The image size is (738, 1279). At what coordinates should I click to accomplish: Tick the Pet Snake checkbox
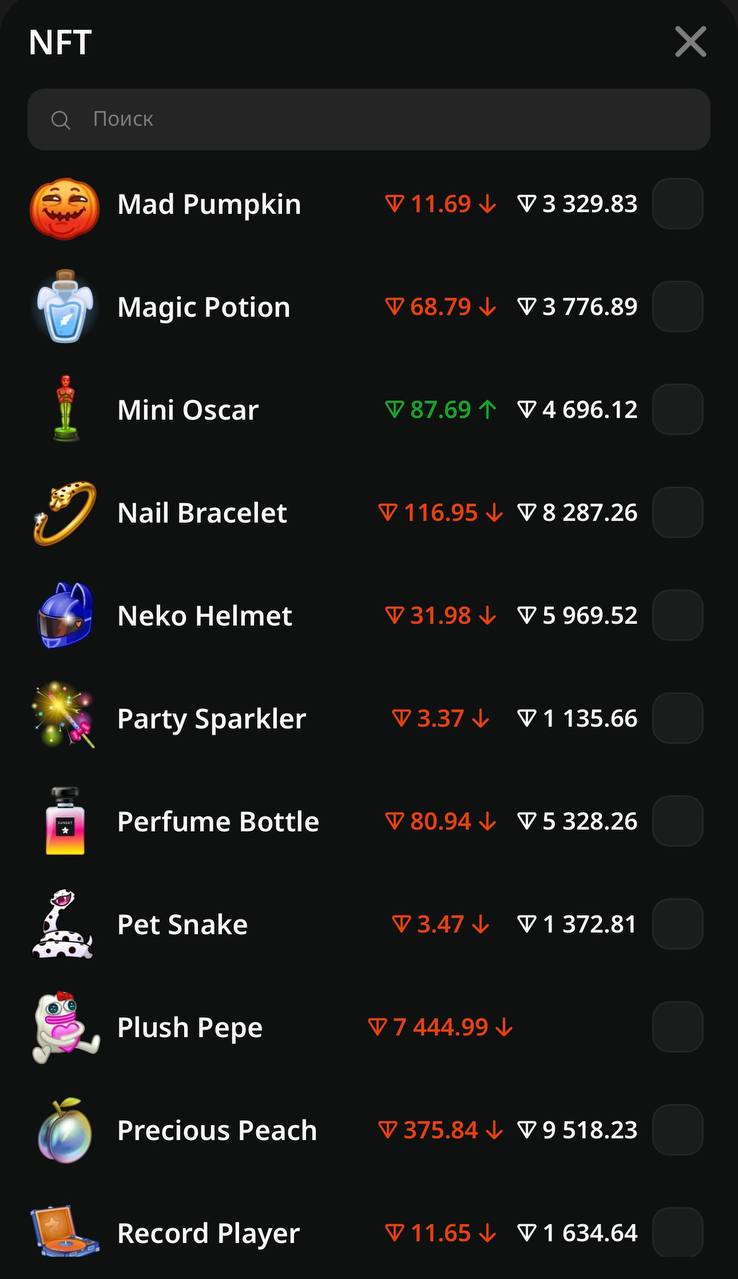pyautogui.click(x=677, y=925)
